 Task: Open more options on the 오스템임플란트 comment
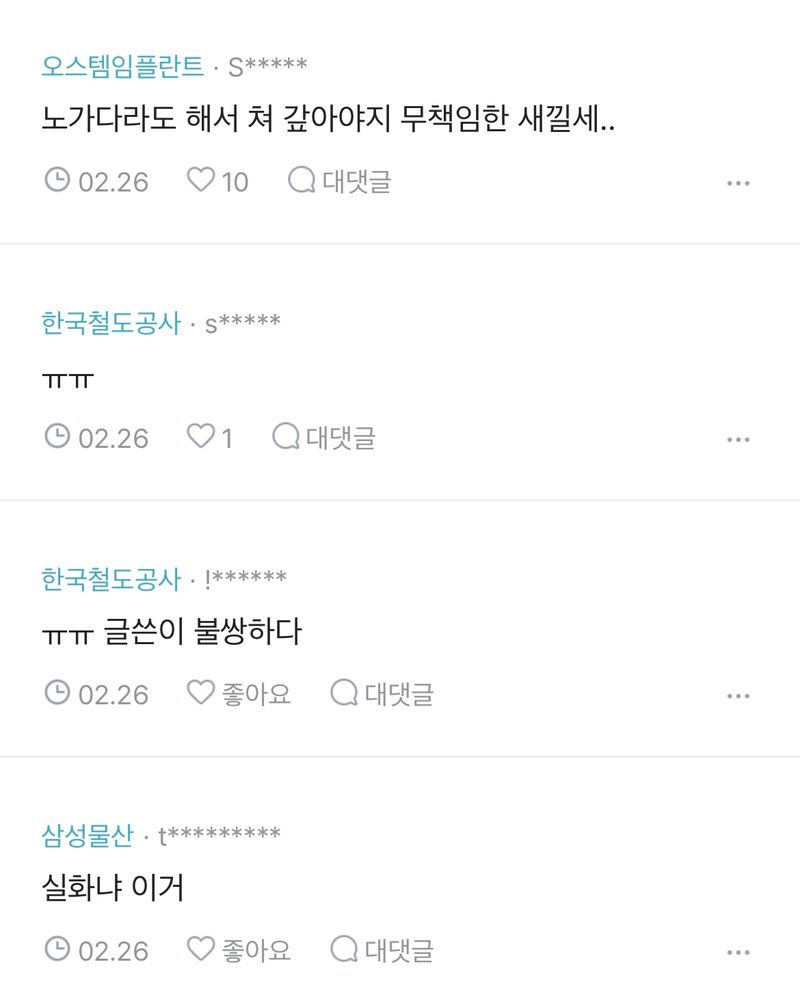(738, 183)
